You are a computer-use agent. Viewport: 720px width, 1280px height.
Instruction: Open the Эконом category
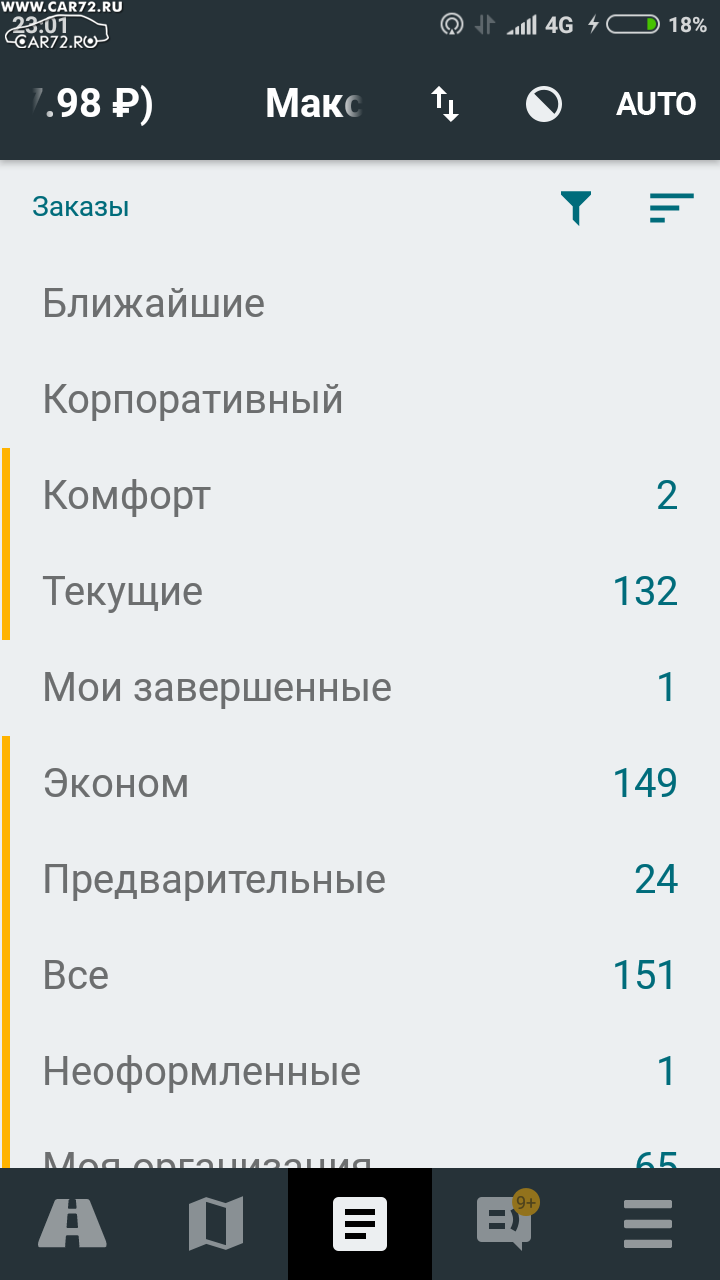pyautogui.click(x=360, y=783)
